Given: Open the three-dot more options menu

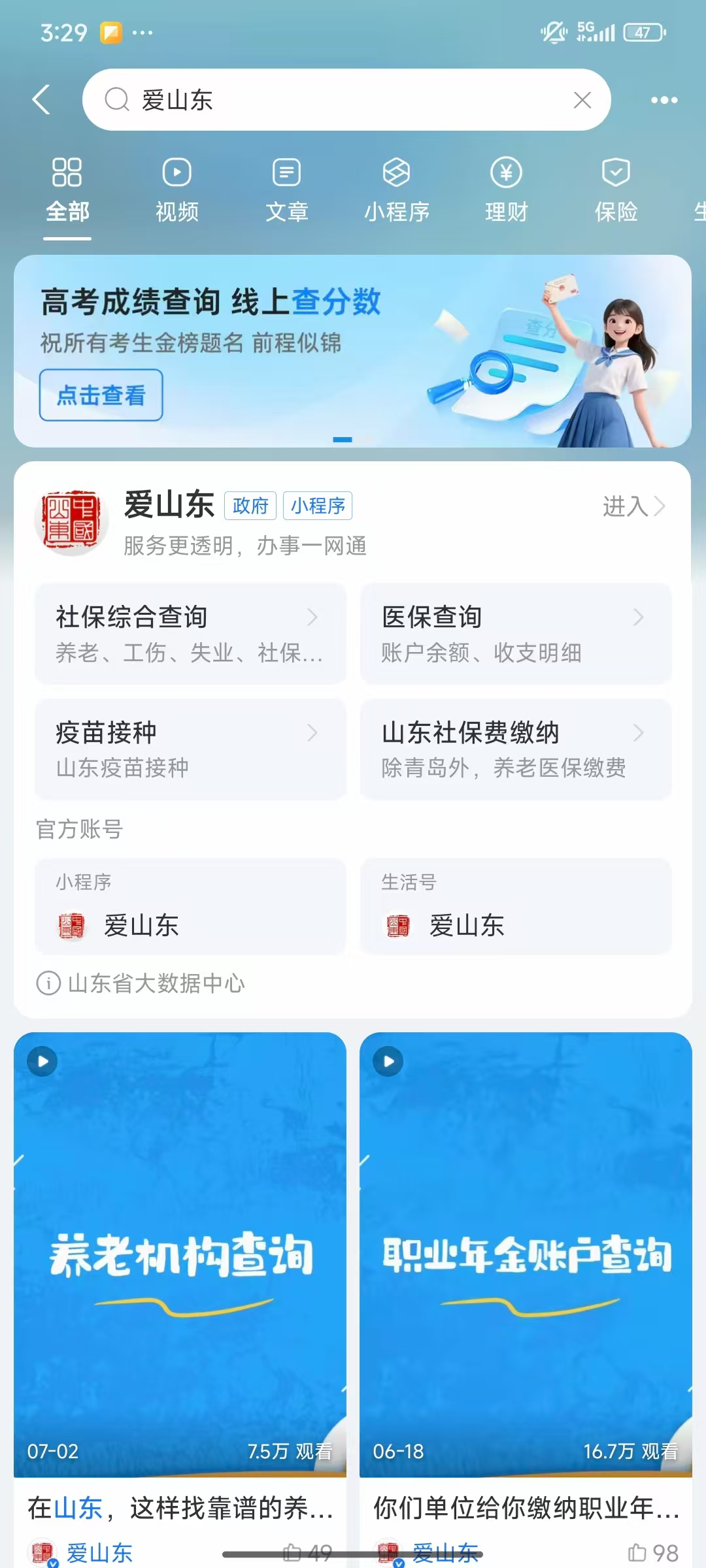Looking at the screenshot, I should click(664, 100).
